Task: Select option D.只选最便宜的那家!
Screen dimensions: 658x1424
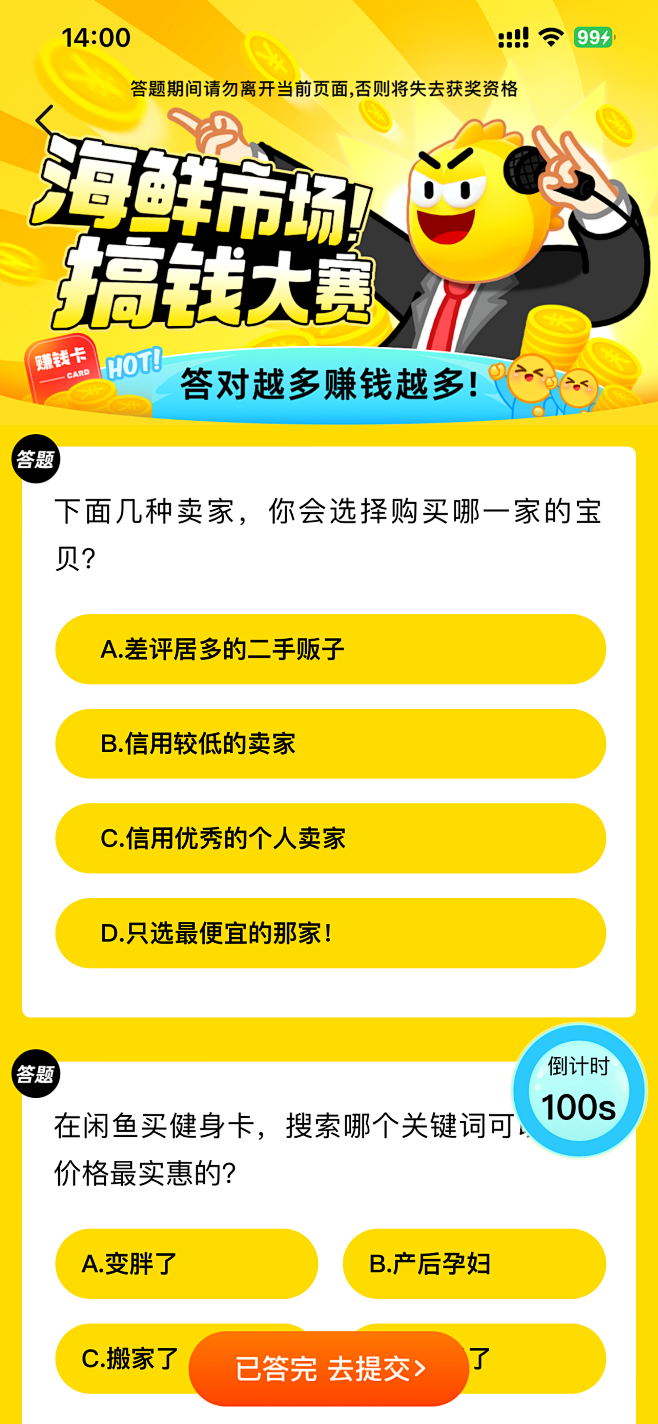Action: coord(330,933)
